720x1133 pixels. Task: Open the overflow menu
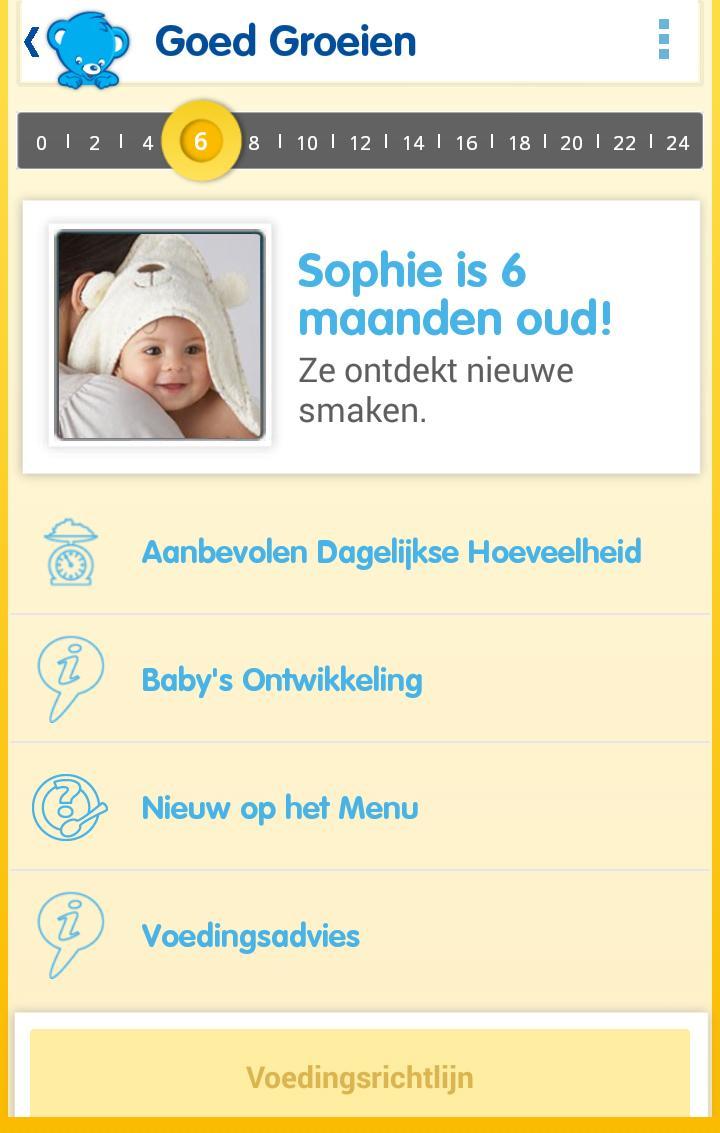point(663,40)
